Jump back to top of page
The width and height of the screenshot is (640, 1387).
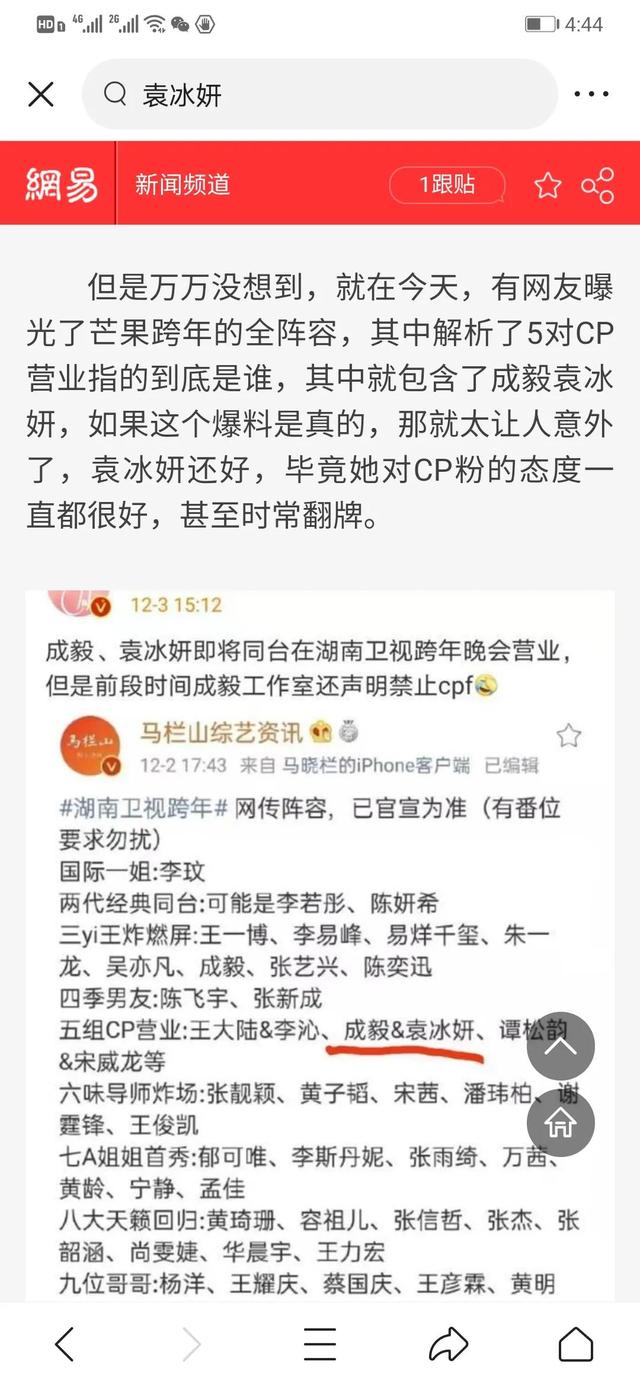tap(561, 1045)
